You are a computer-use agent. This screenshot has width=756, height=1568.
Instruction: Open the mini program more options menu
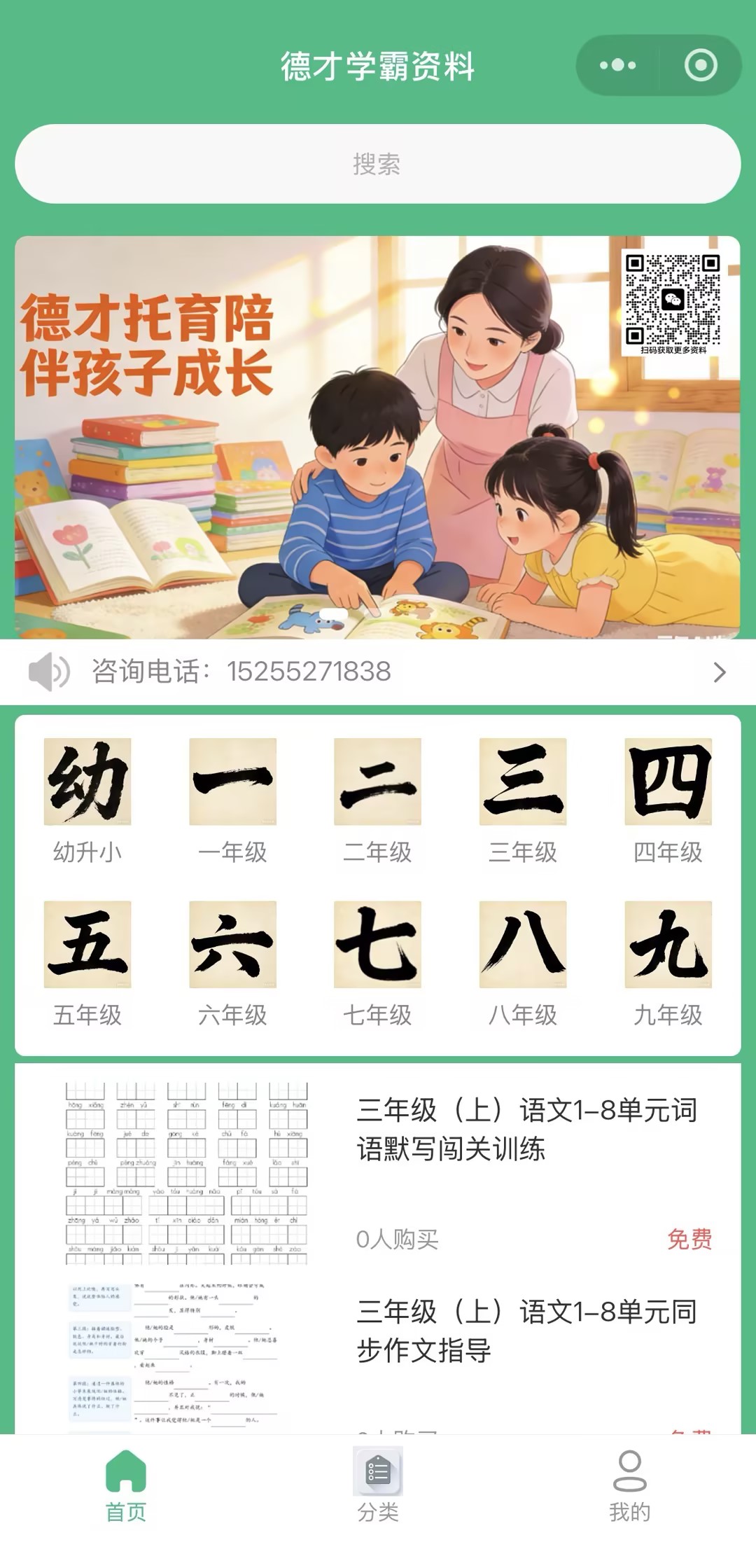coord(617,66)
